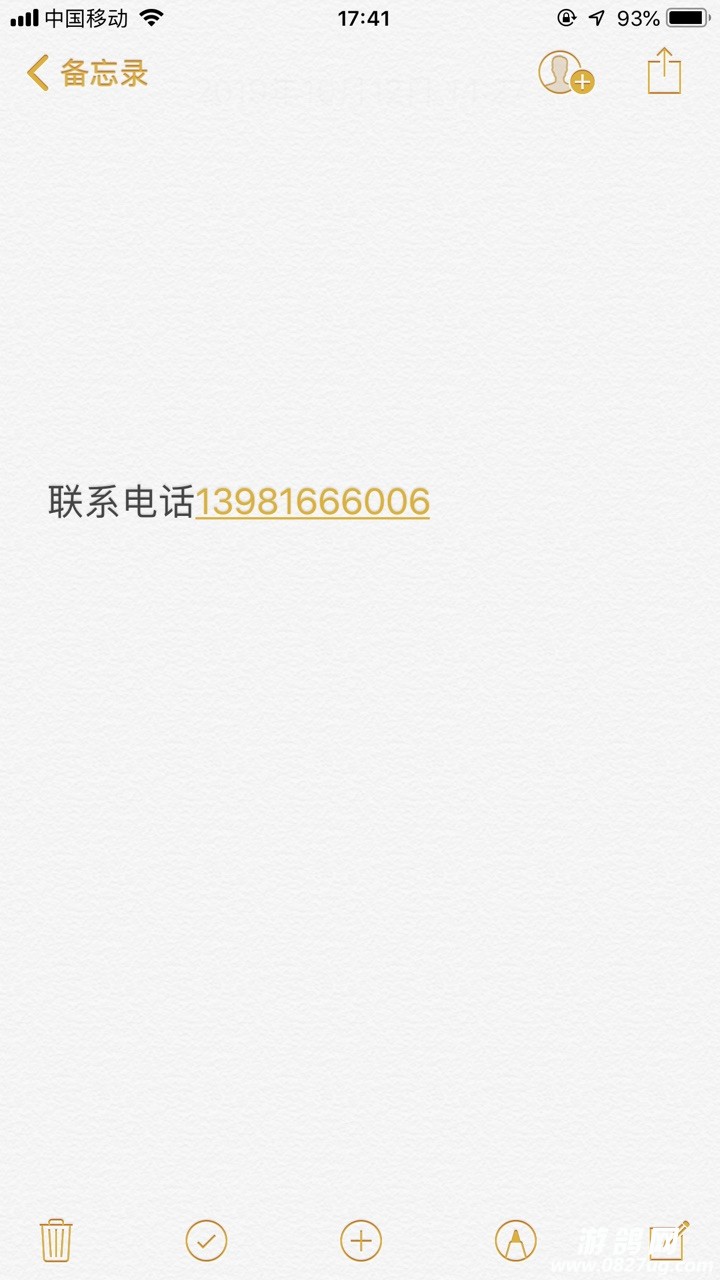This screenshot has width=720, height=1280.
Task: Open the plus attachment menu
Action: (x=361, y=1241)
